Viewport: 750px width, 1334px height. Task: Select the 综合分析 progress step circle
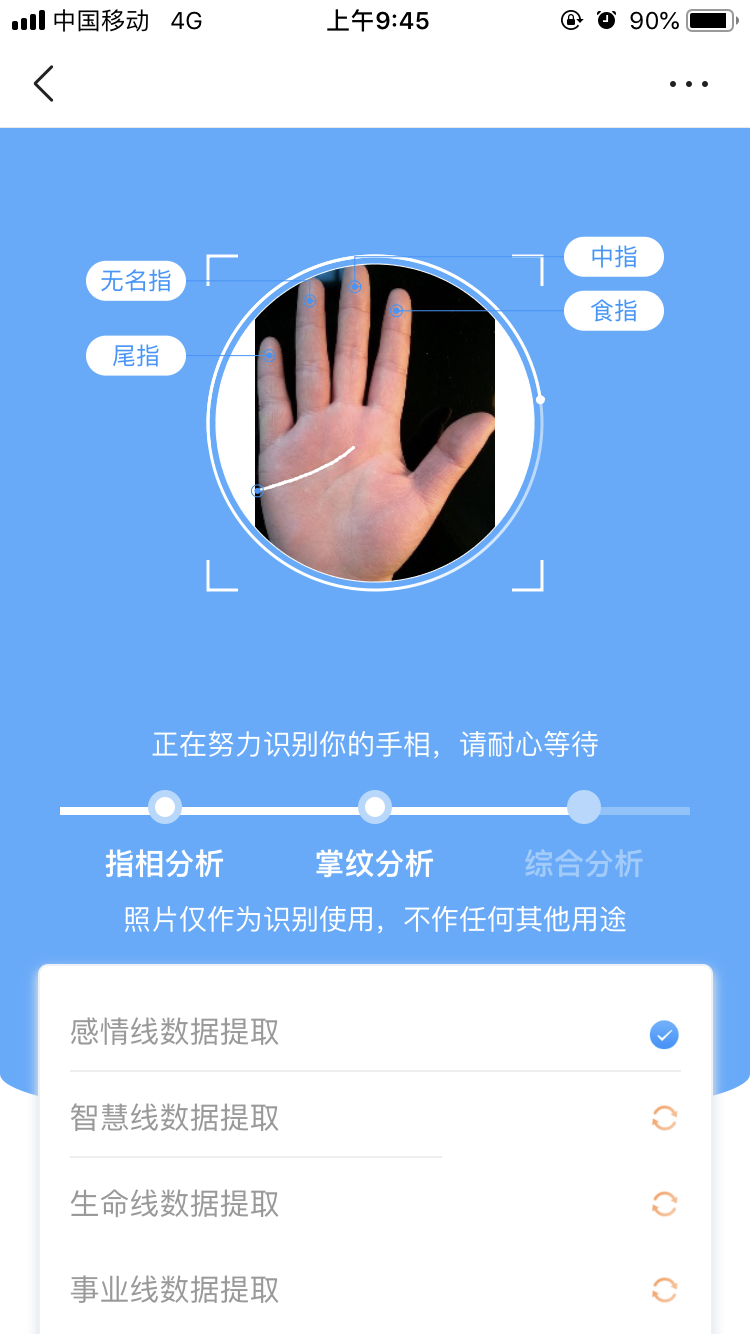point(583,807)
